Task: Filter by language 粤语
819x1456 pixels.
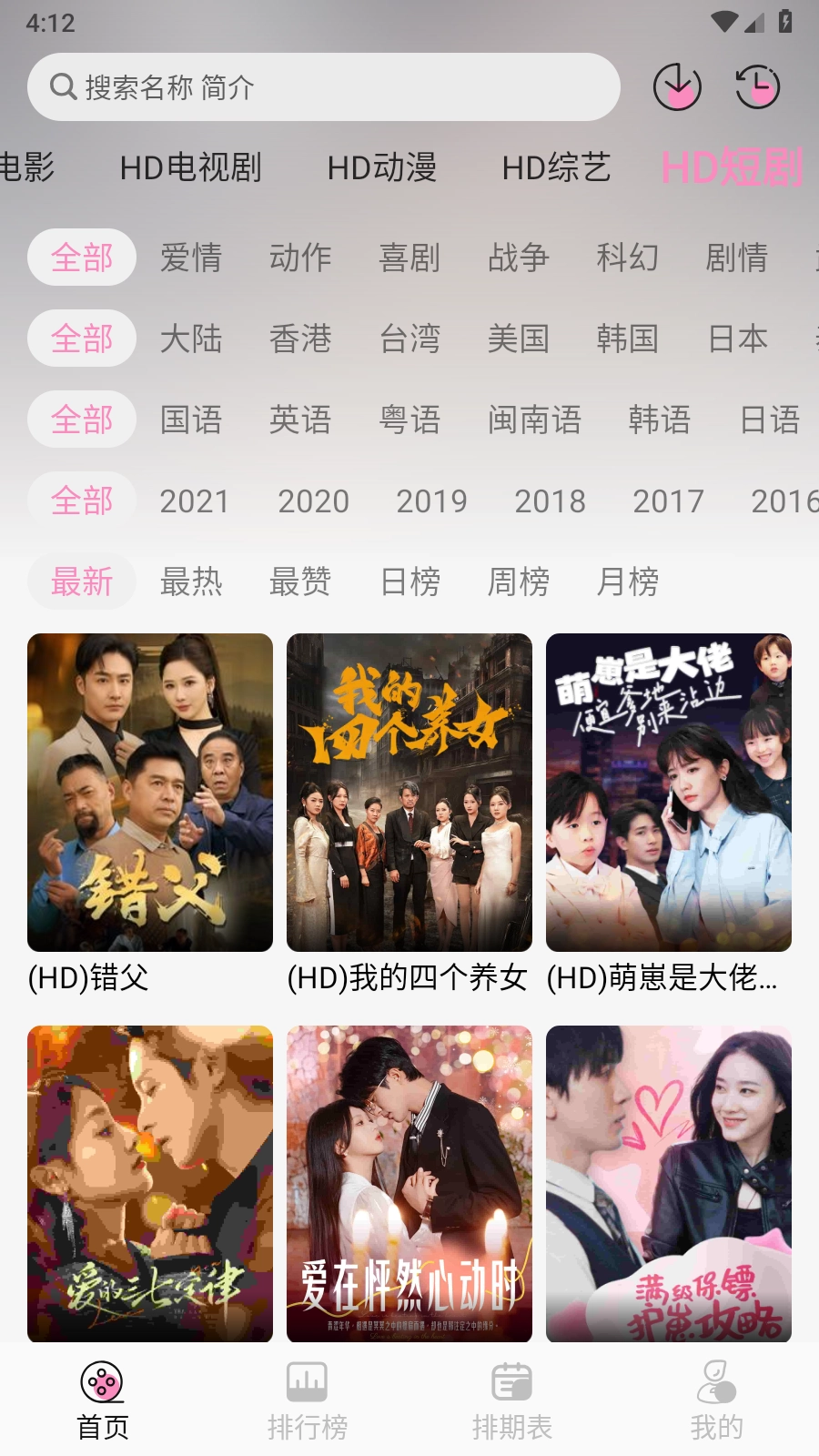Action: click(x=409, y=420)
